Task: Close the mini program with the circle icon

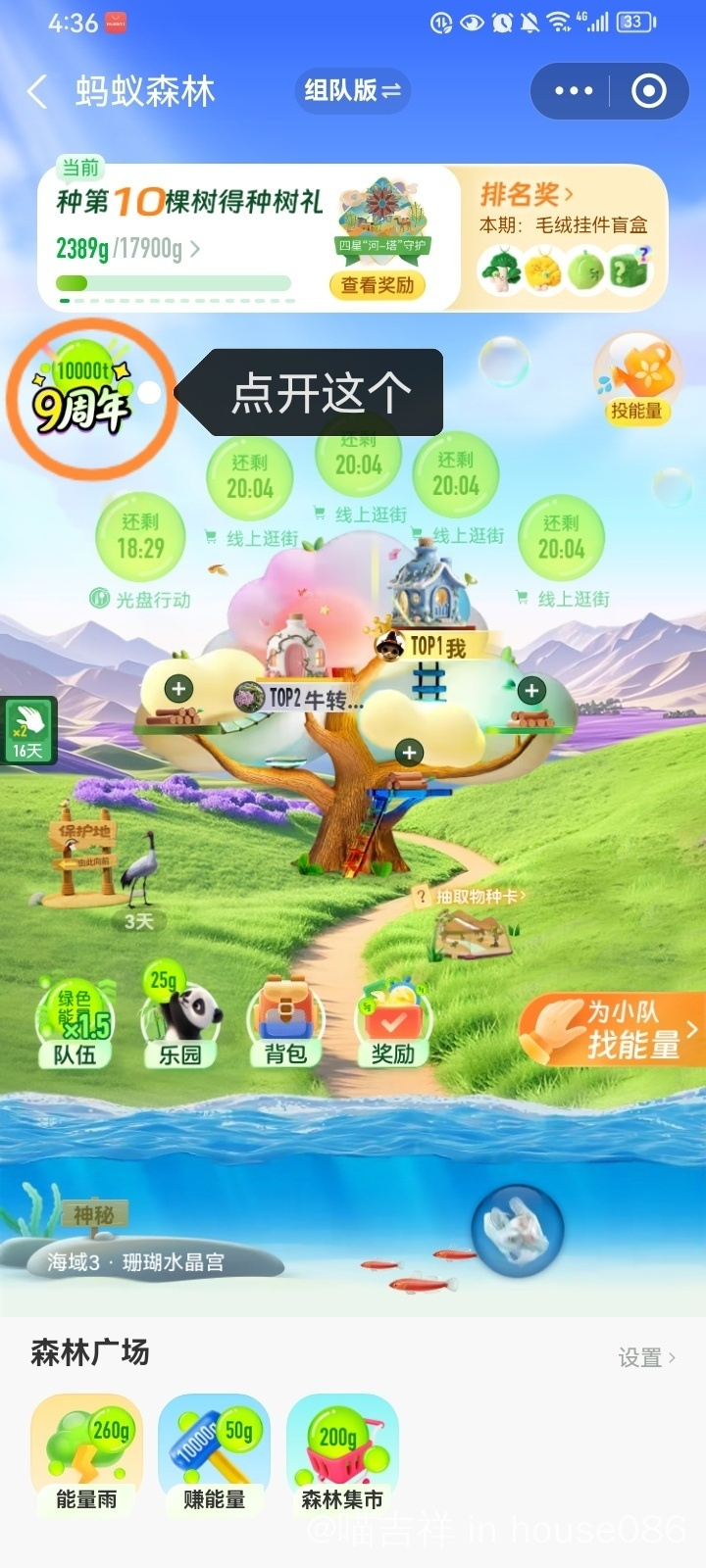Action: [649, 91]
